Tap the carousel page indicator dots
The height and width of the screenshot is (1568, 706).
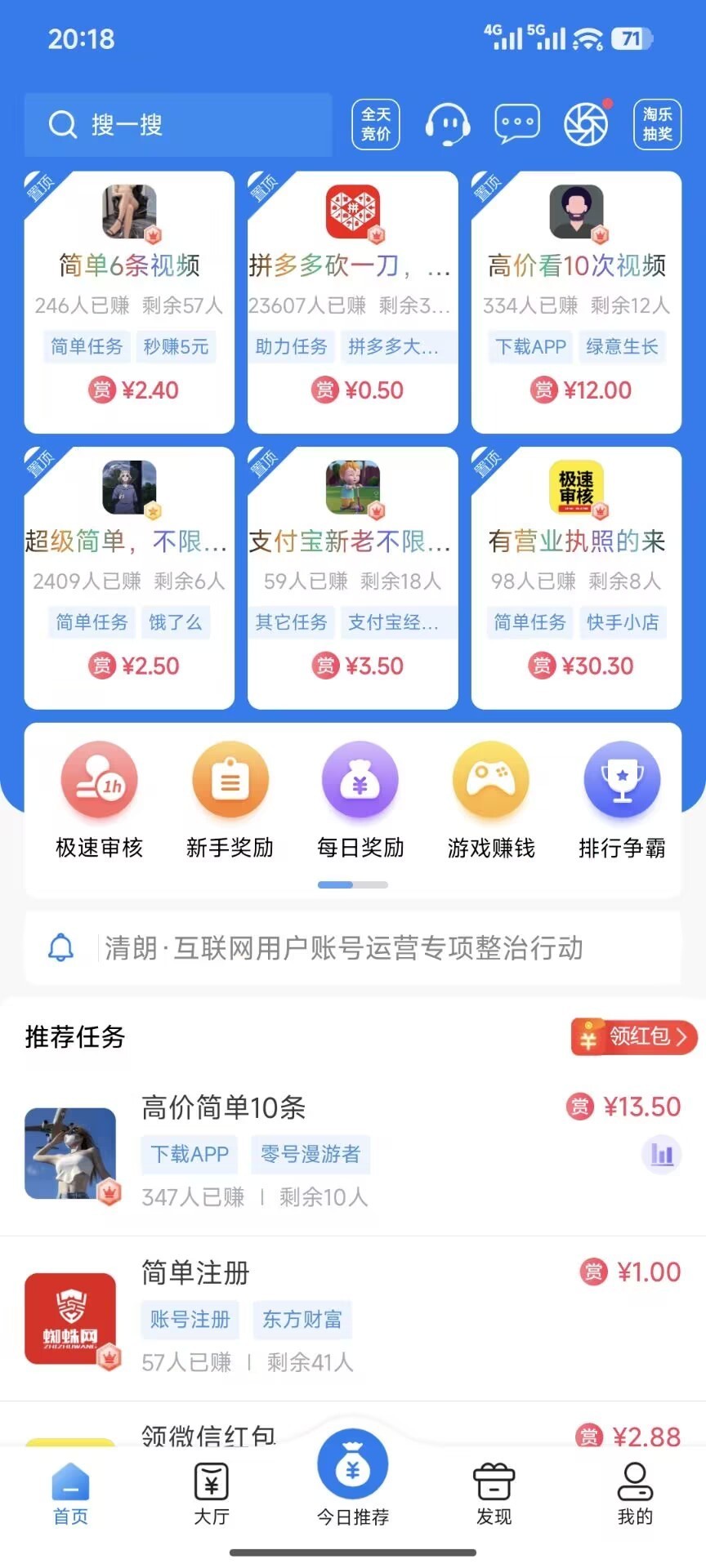click(352, 884)
